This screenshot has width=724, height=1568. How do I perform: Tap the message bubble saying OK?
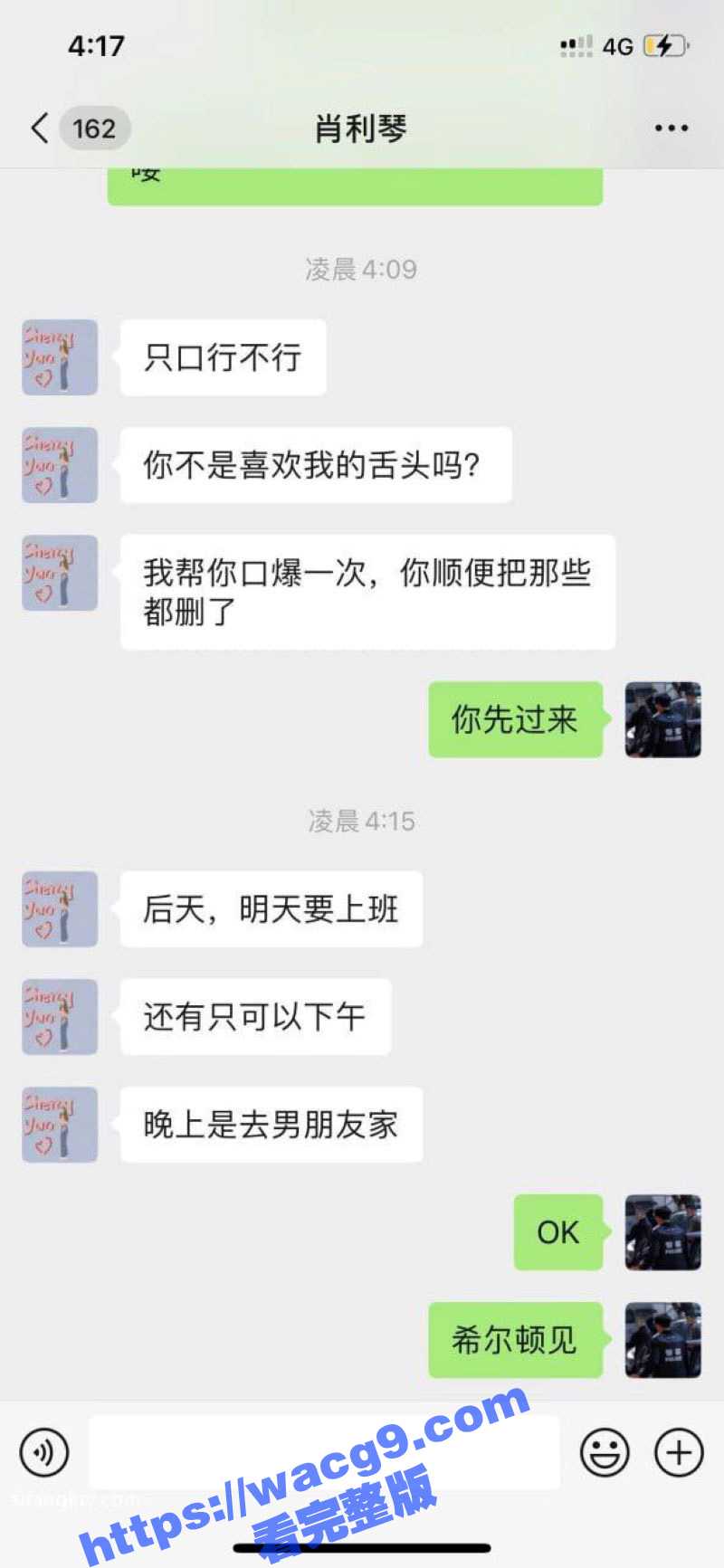(x=557, y=1232)
